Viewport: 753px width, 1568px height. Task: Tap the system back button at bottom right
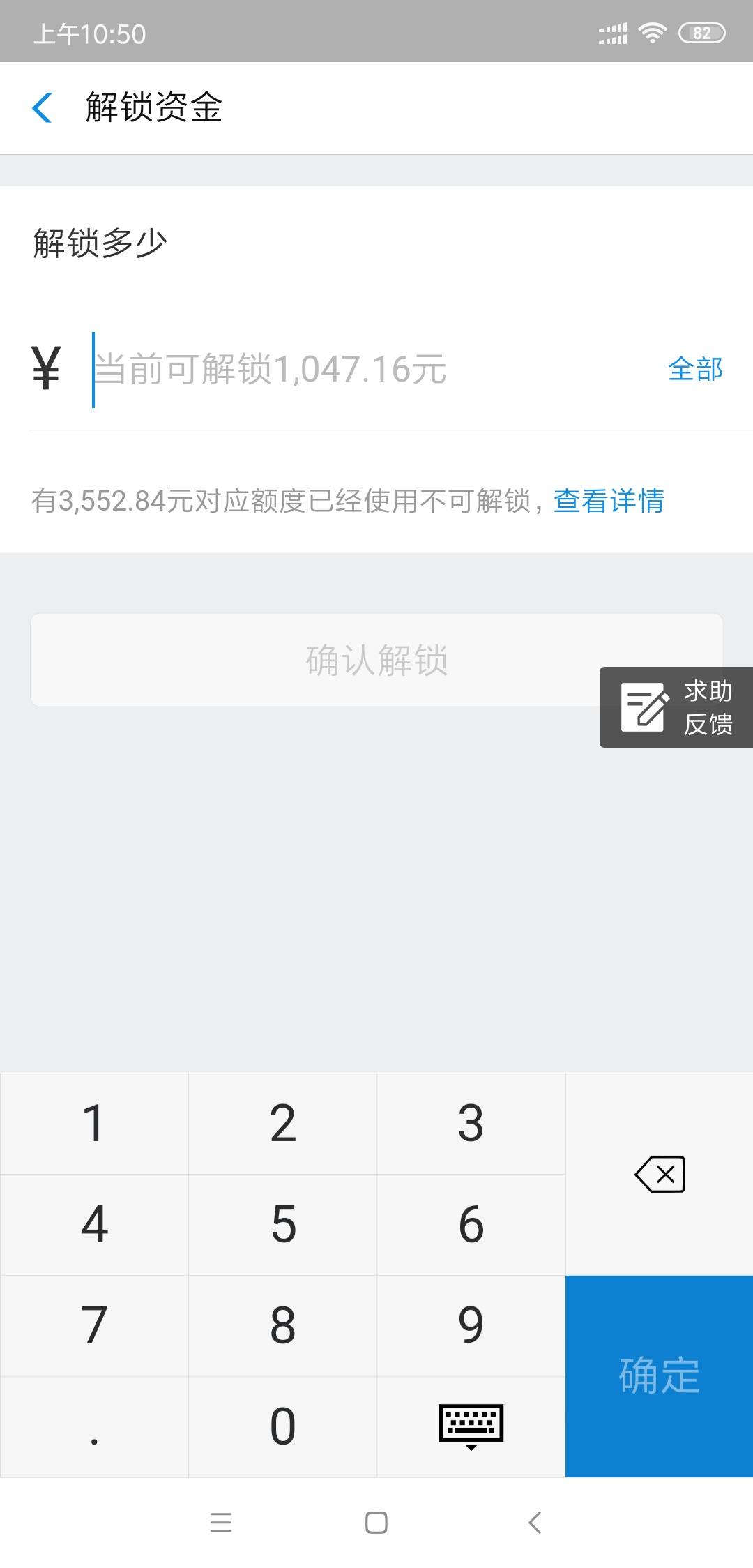[x=533, y=1523]
